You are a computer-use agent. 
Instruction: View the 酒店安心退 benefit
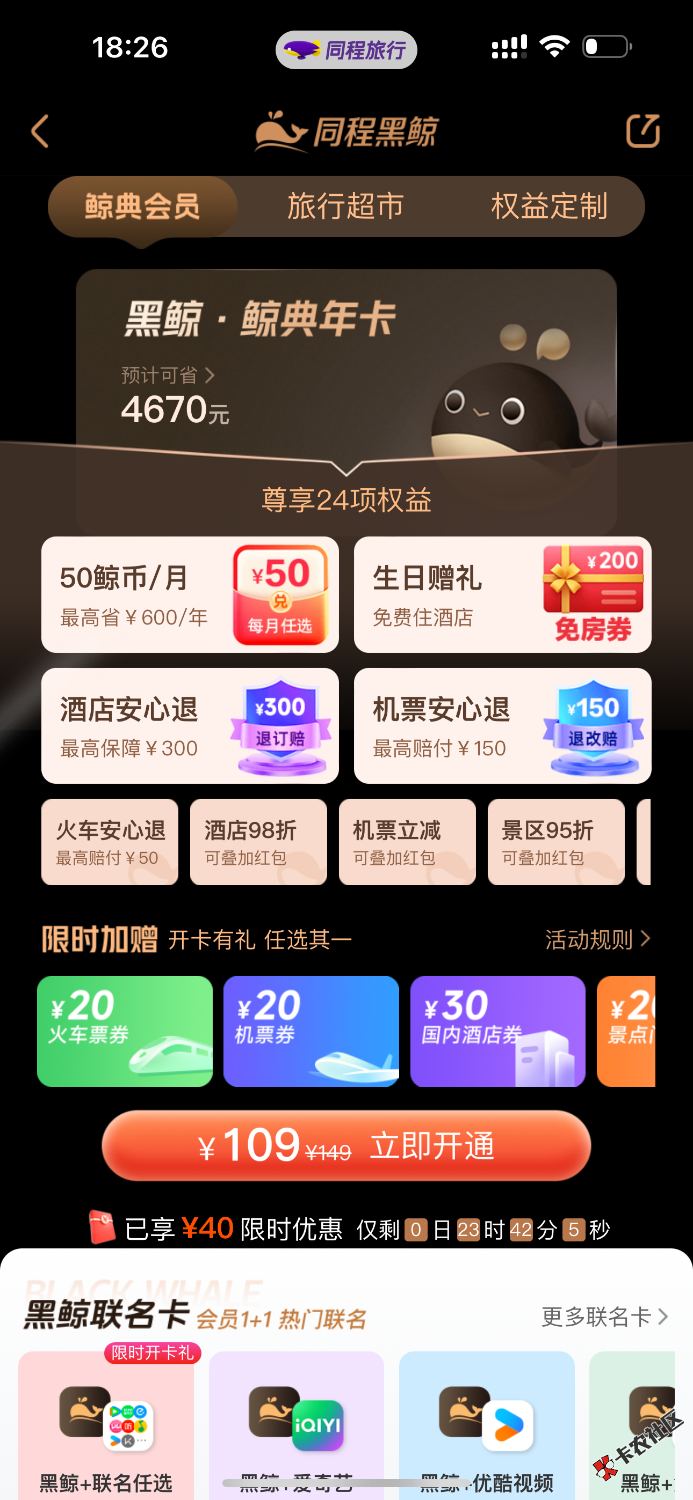190,726
